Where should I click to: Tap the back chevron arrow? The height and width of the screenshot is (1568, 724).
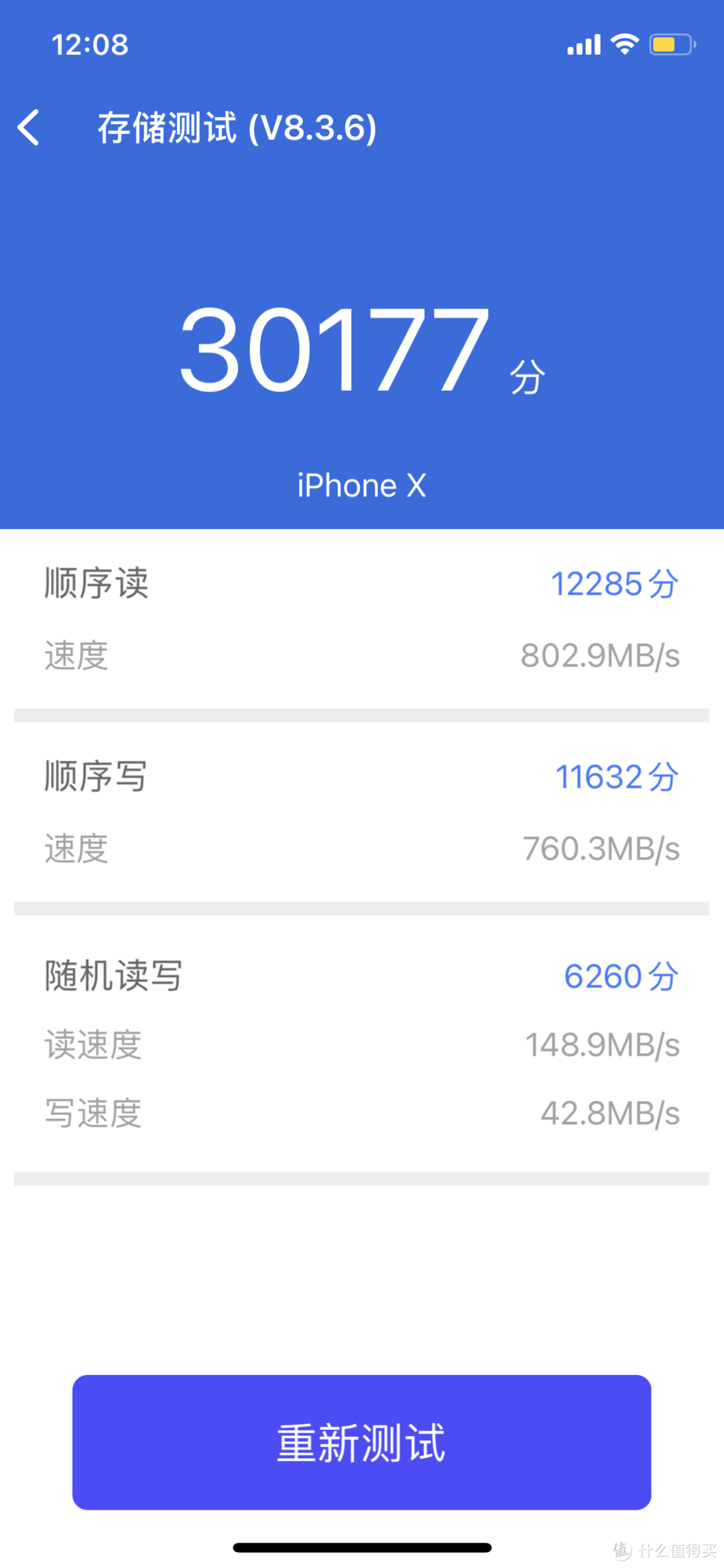(29, 127)
